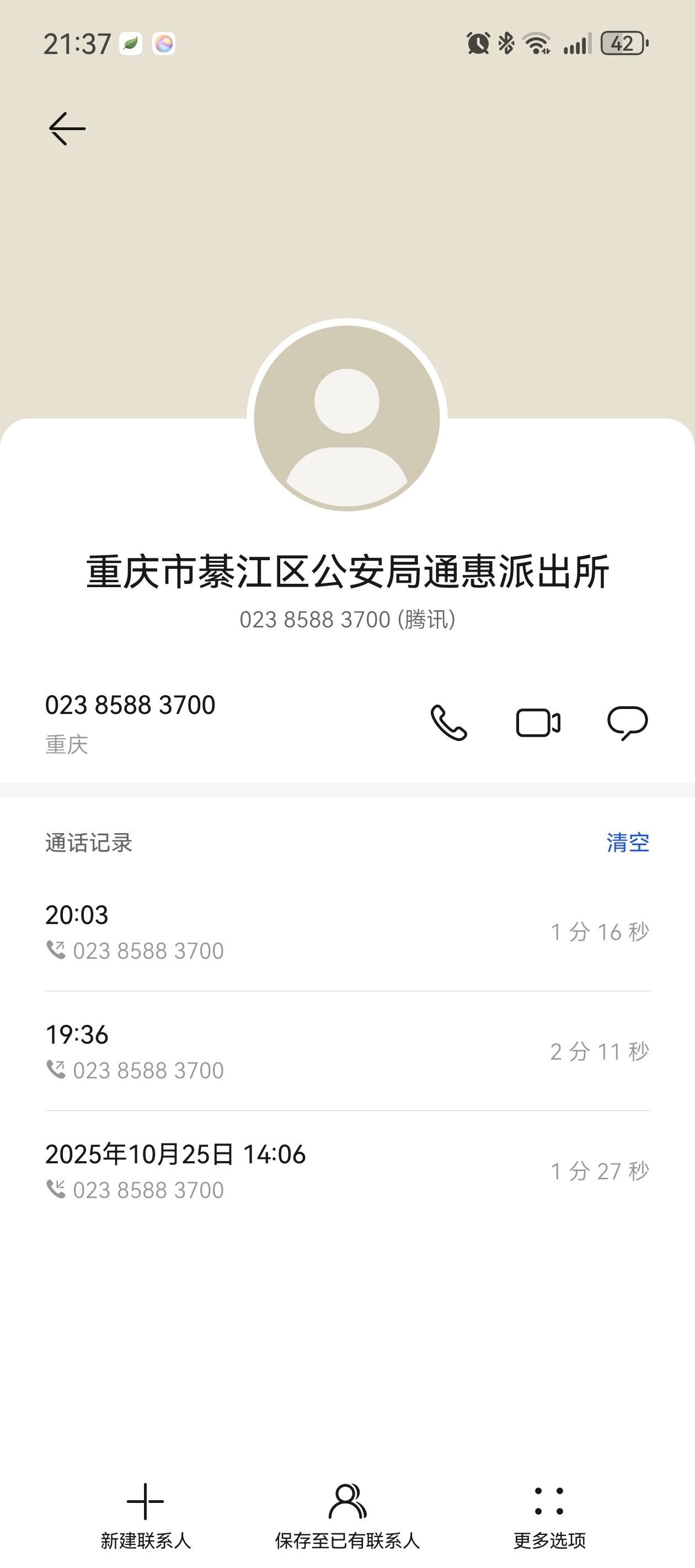Call 023 8588 3700 with phone icon
The width and height of the screenshot is (695, 1568).
(449, 722)
